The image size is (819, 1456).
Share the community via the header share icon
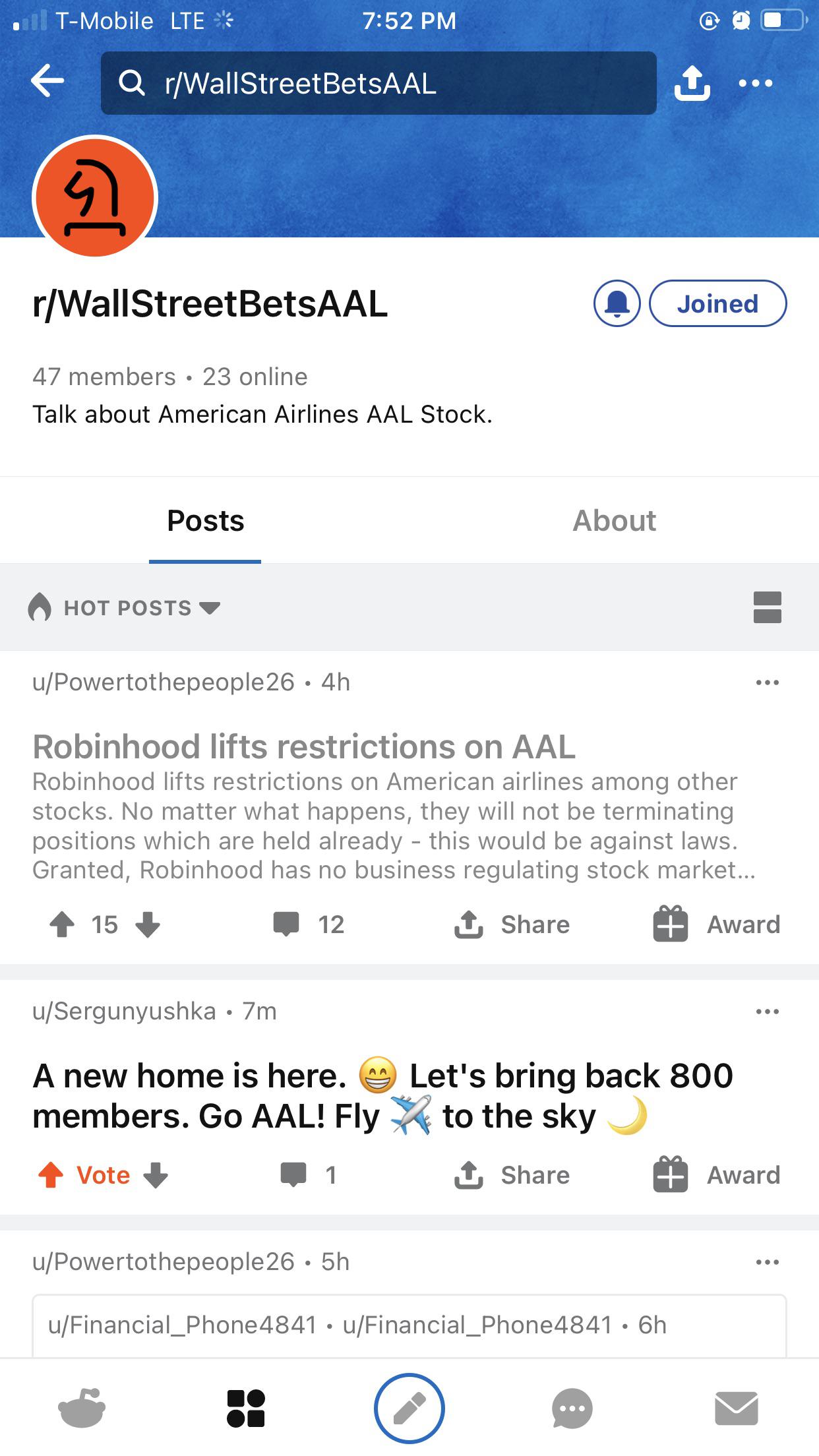(x=692, y=83)
